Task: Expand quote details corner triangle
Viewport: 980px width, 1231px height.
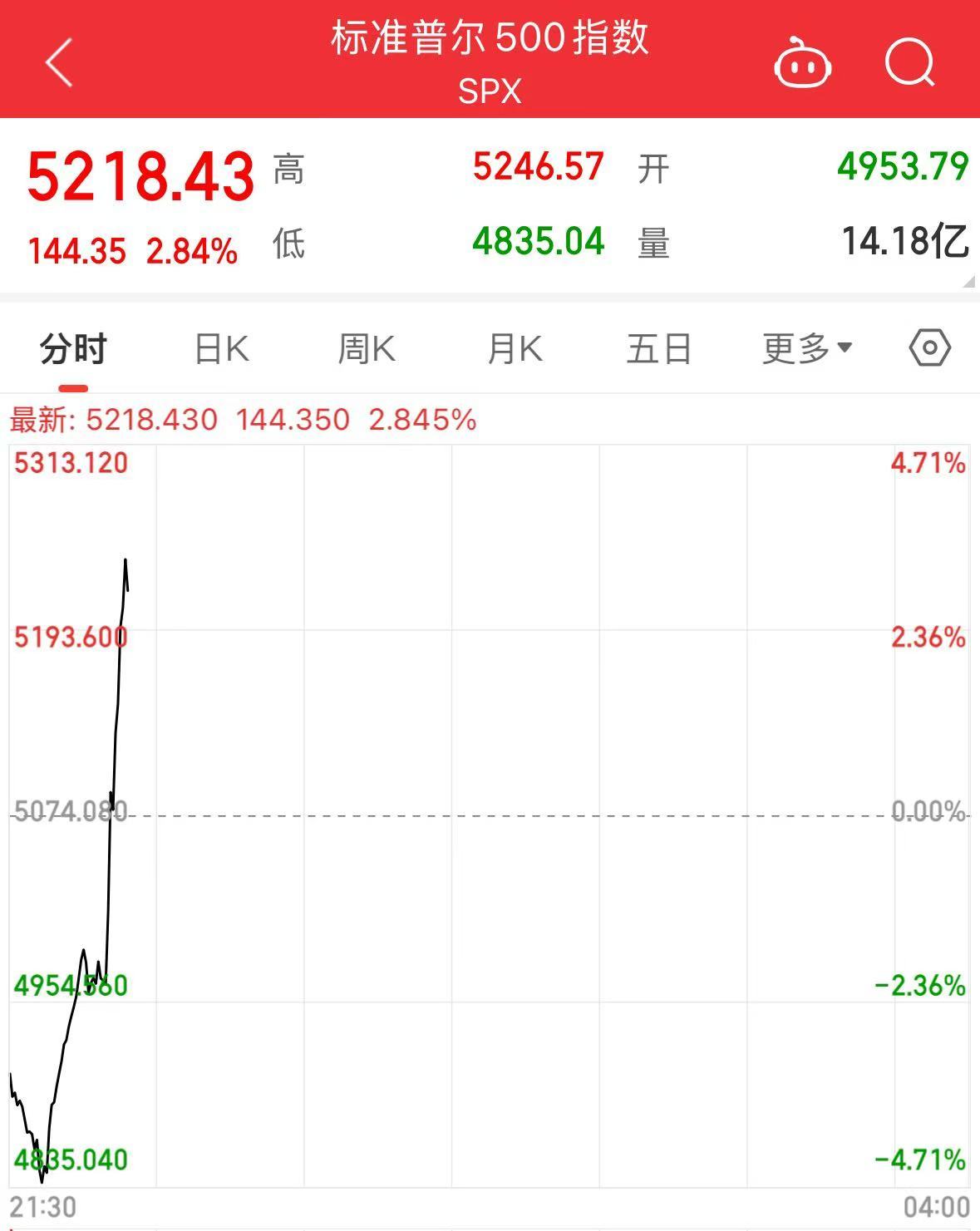Action: (968, 283)
